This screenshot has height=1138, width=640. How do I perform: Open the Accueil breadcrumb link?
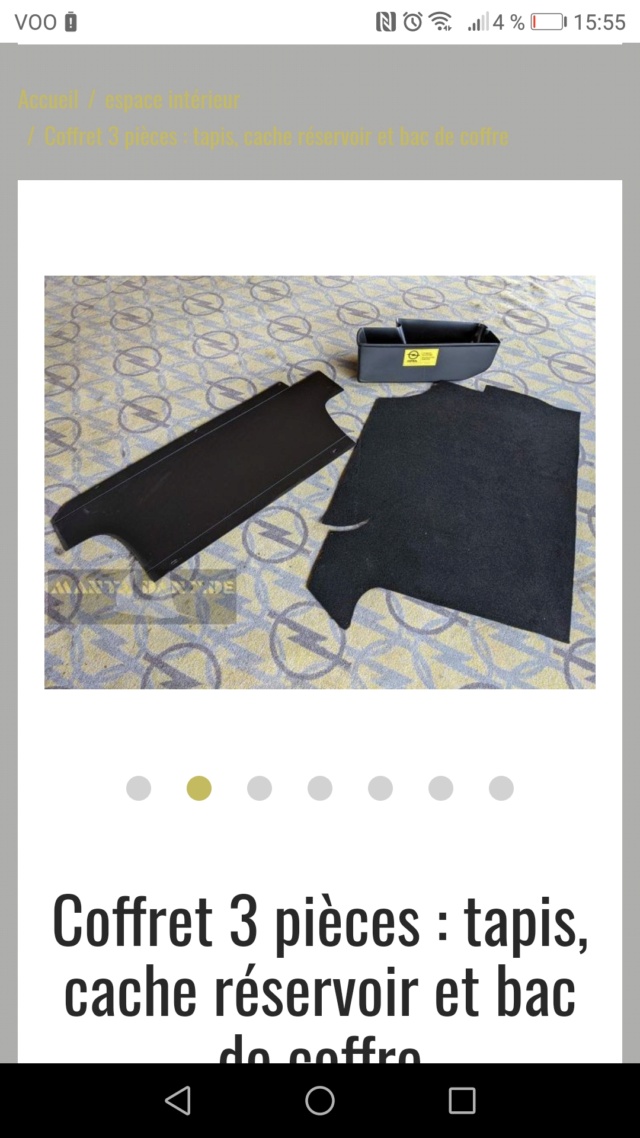(x=48, y=100)
